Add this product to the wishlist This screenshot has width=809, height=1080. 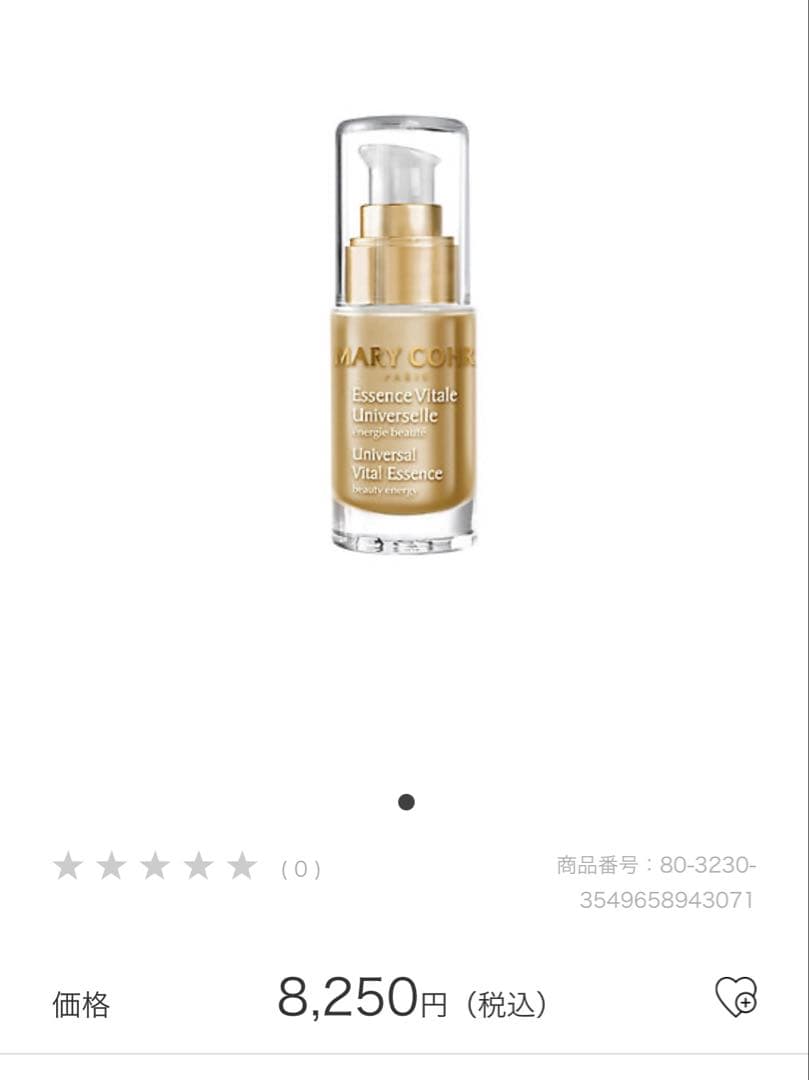point(736,996)
